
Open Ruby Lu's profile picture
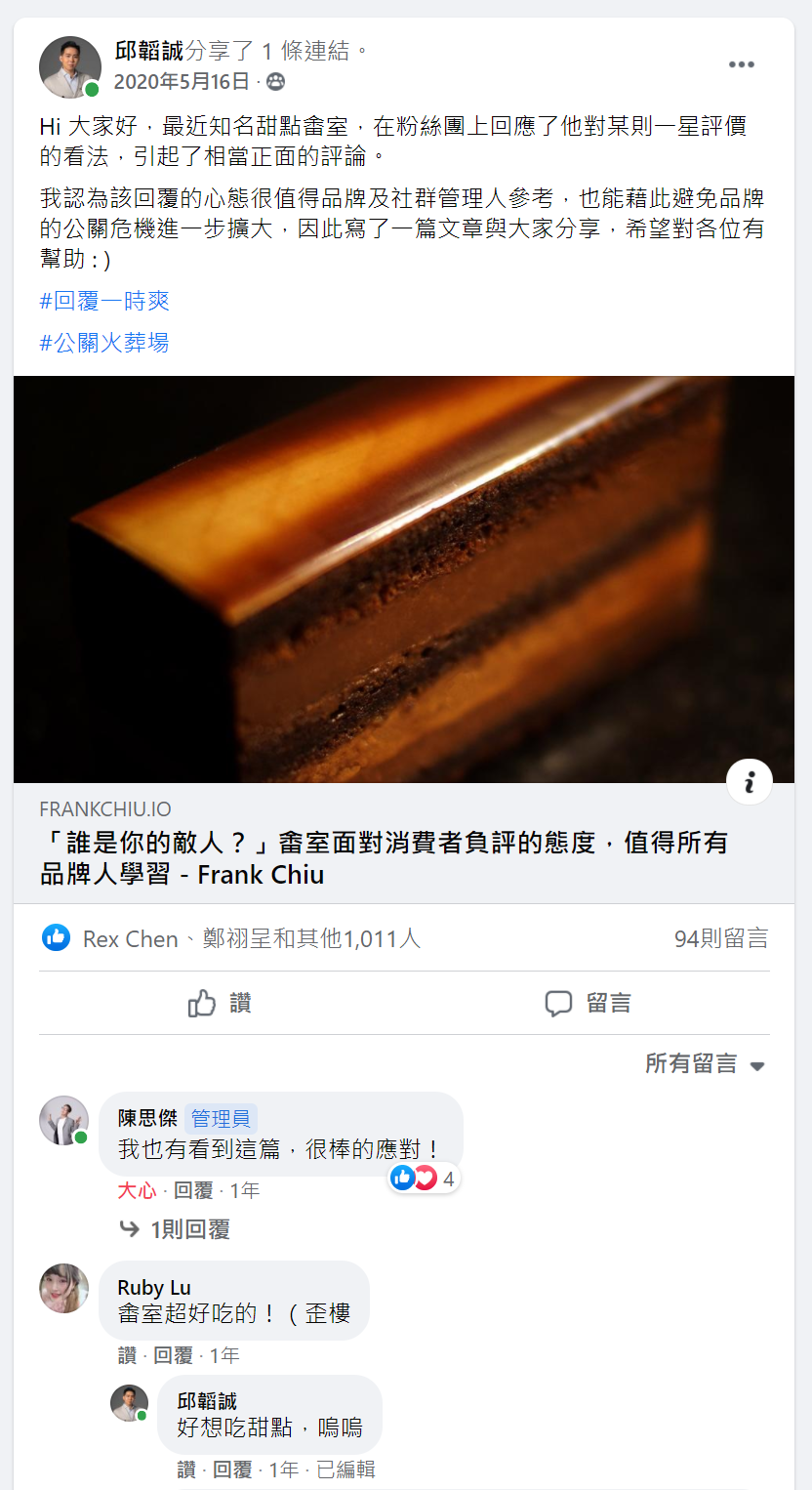pyautogui.click(x=64, y=1288)
